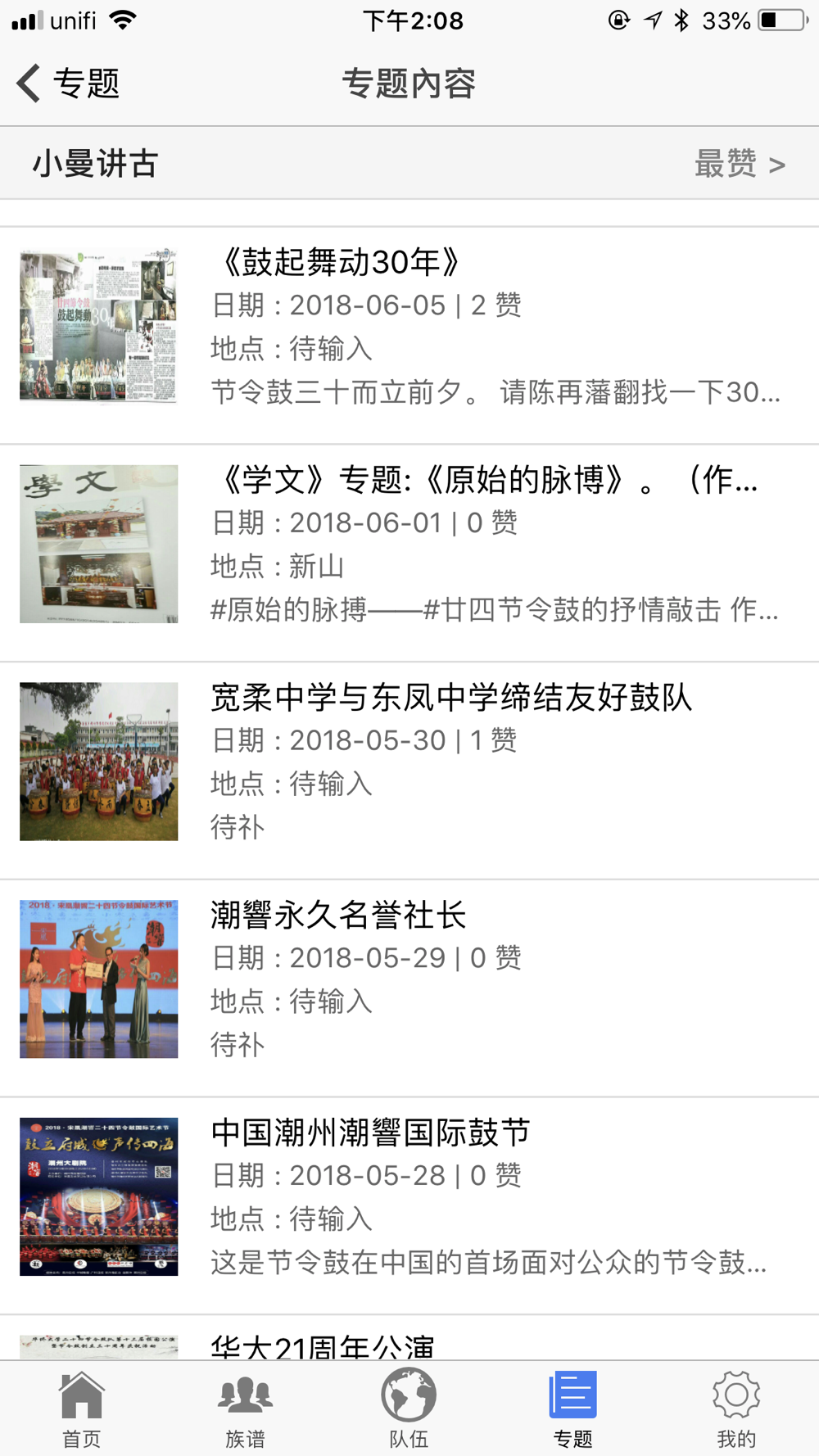Open 宽柔中学与东凤中学缔结友好鼓队 entry
This screenshot has width=819, height=1456.
[409, 771]
